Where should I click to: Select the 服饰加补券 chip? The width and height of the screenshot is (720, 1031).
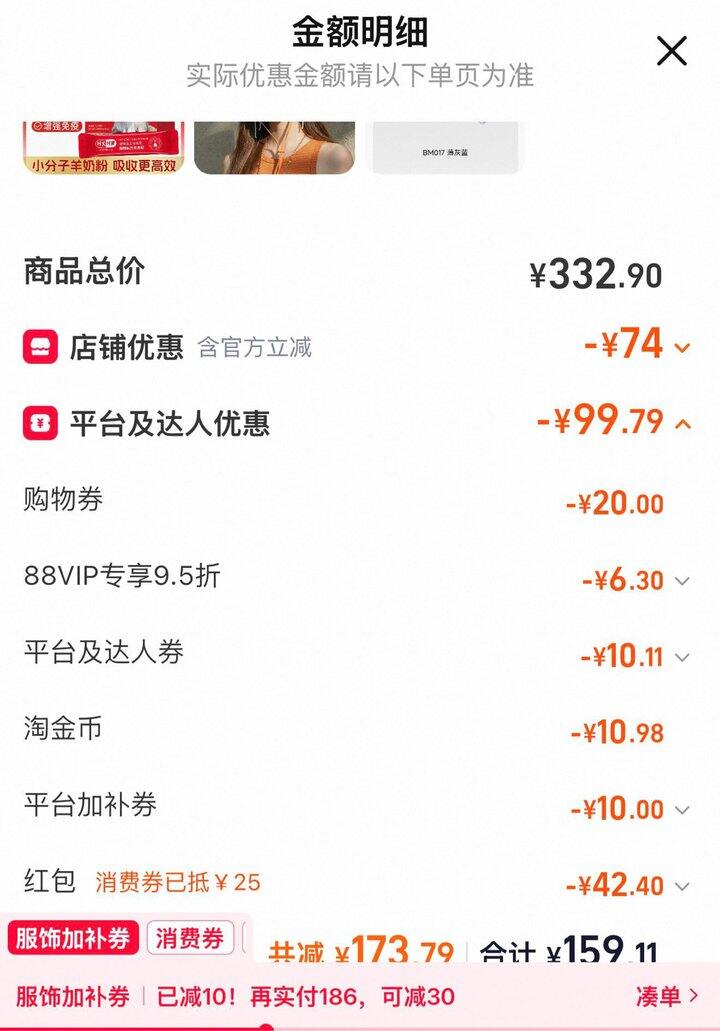(73, 938)
